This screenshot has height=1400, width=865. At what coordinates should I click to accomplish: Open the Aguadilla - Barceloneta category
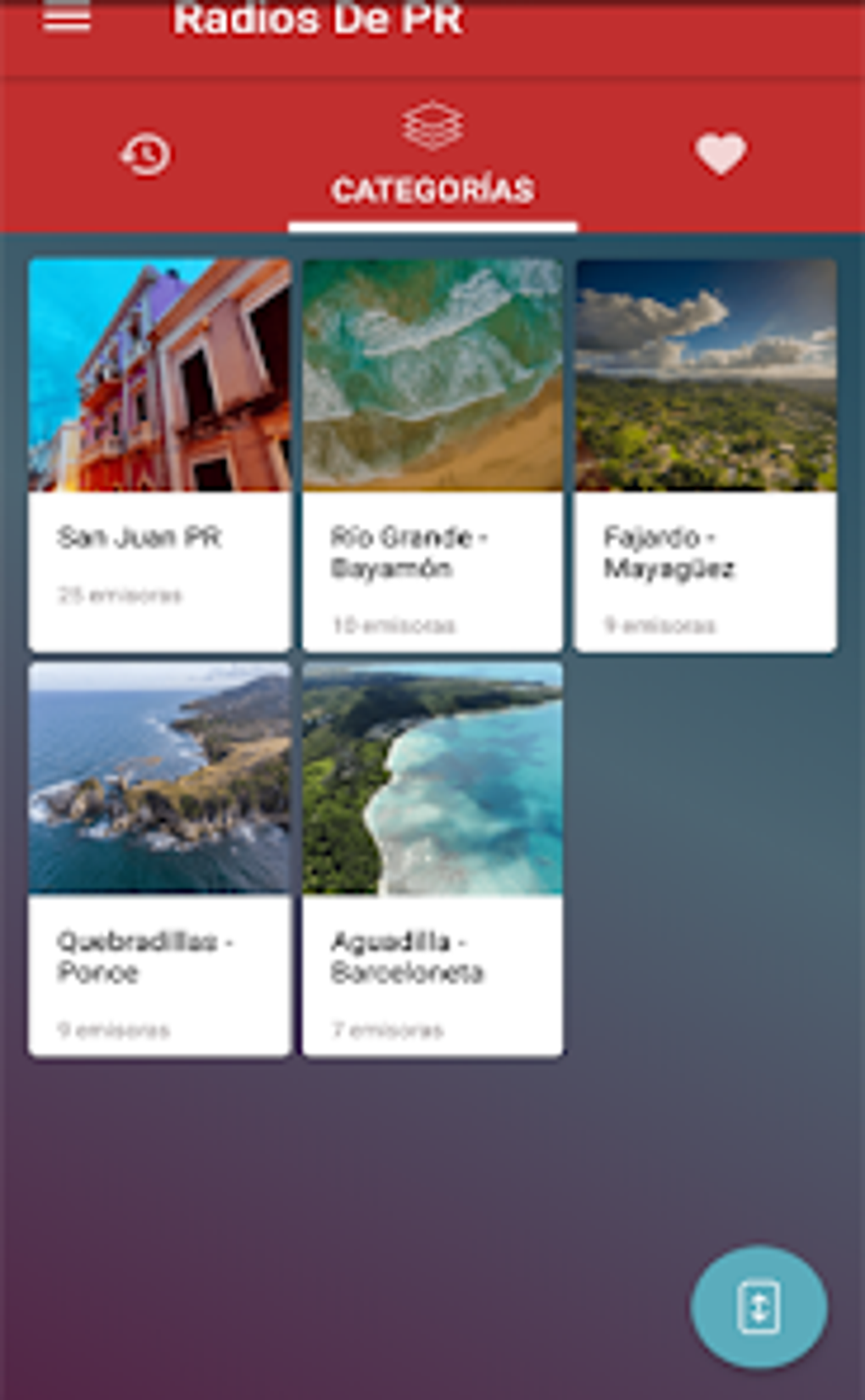pyautogui.click(x=432, y=859)
